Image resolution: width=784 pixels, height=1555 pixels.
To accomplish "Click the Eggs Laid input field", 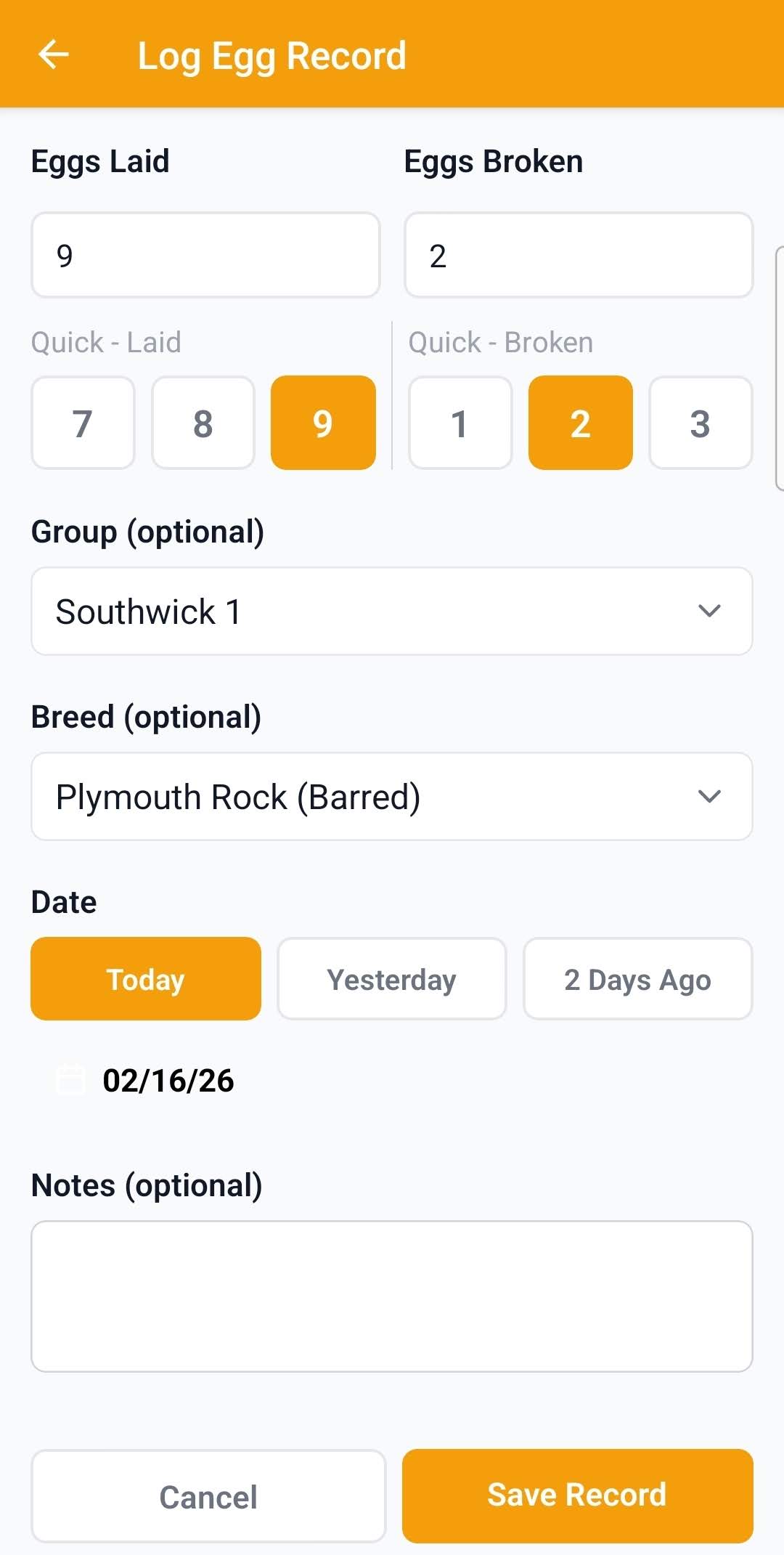I will [x=205, y=255].
